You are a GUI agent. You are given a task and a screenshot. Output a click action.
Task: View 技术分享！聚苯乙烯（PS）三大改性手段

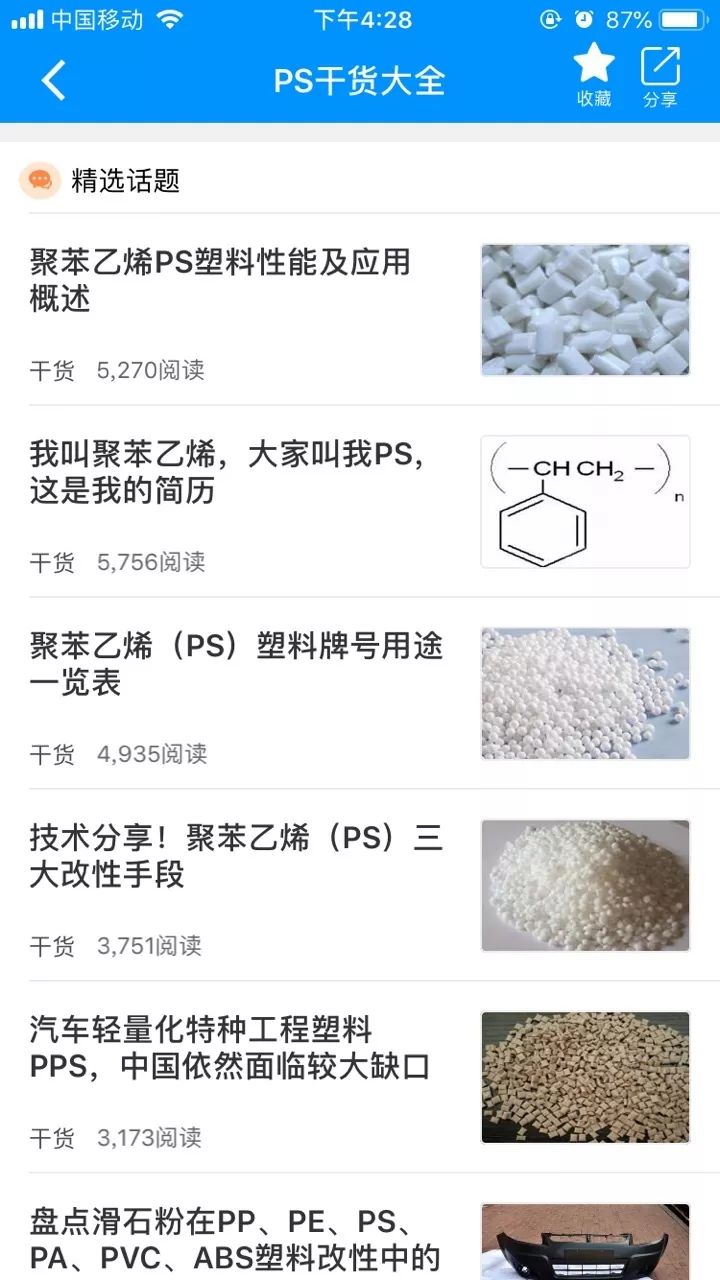236,856
